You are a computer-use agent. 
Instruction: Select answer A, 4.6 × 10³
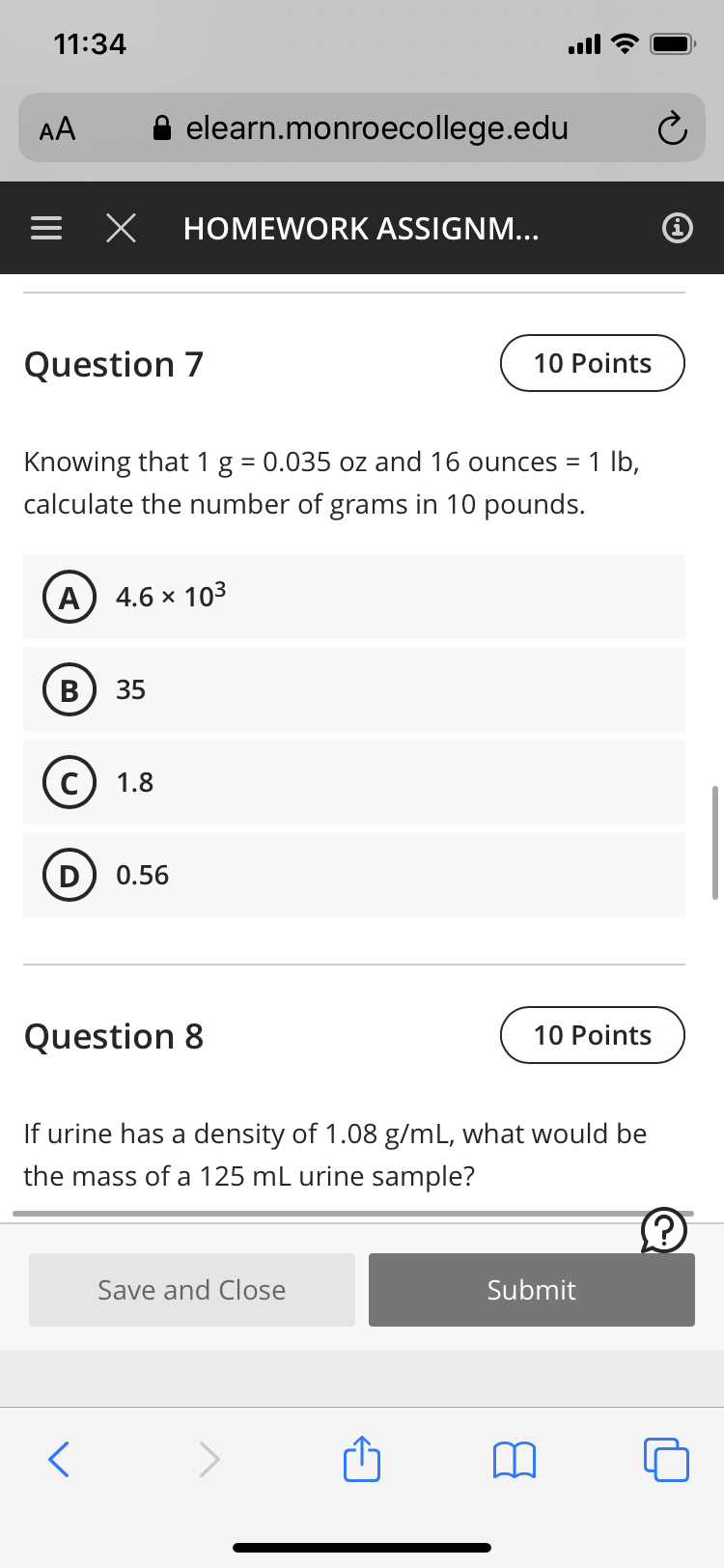pyautogui.click(x=354, y=597)
